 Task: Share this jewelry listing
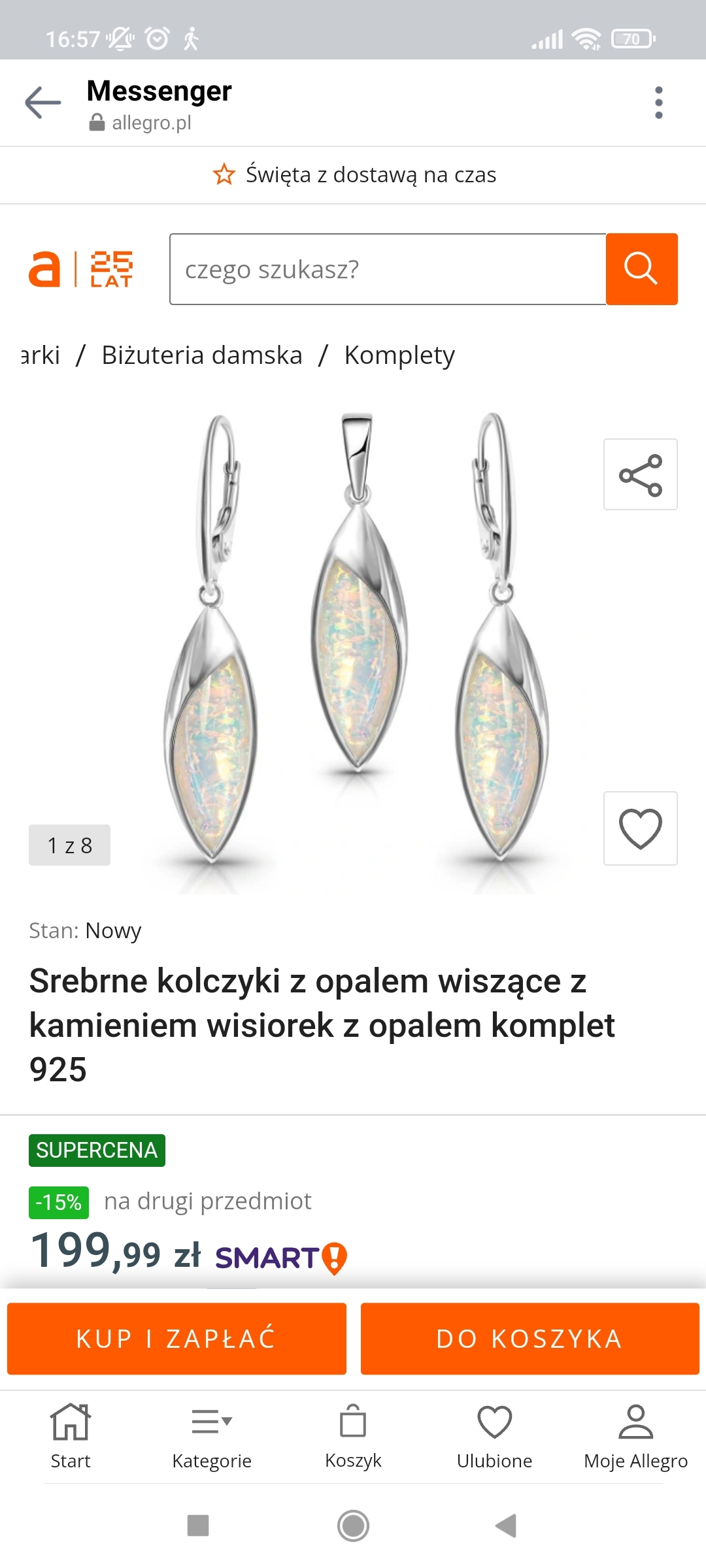pyautogui.click(x=640, y=475)
